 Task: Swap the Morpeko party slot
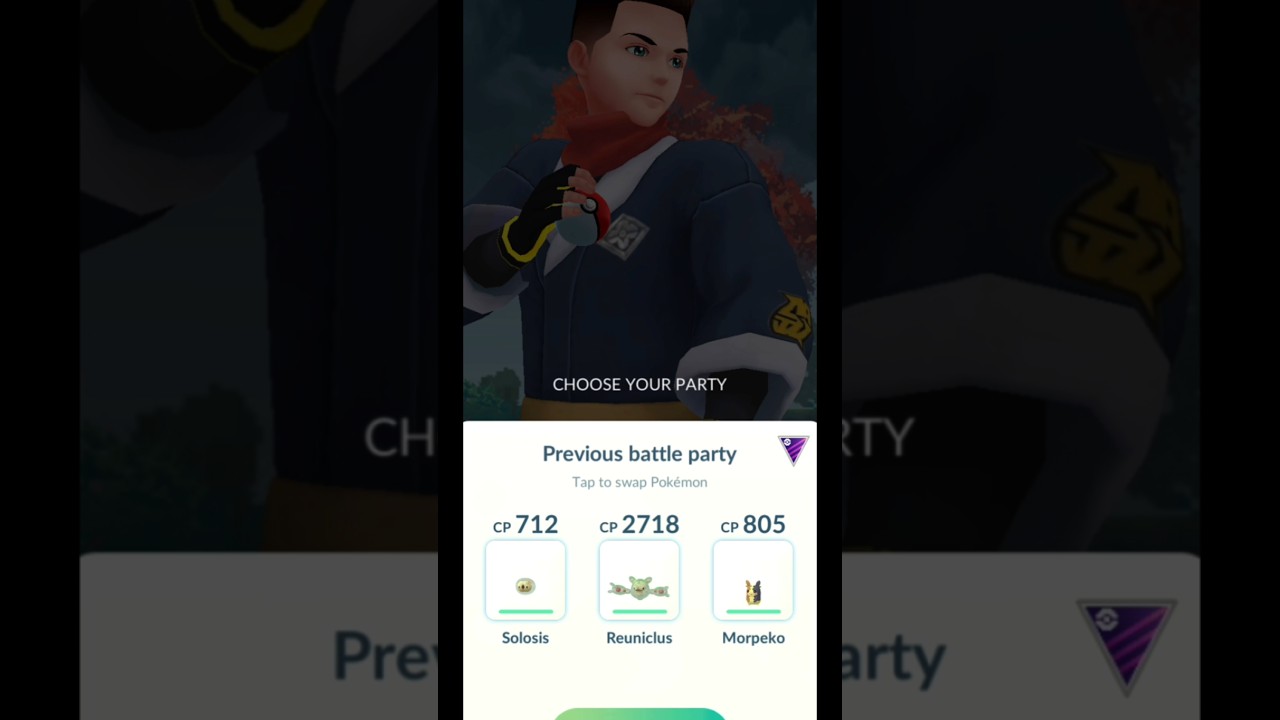[x=753, y=580]
